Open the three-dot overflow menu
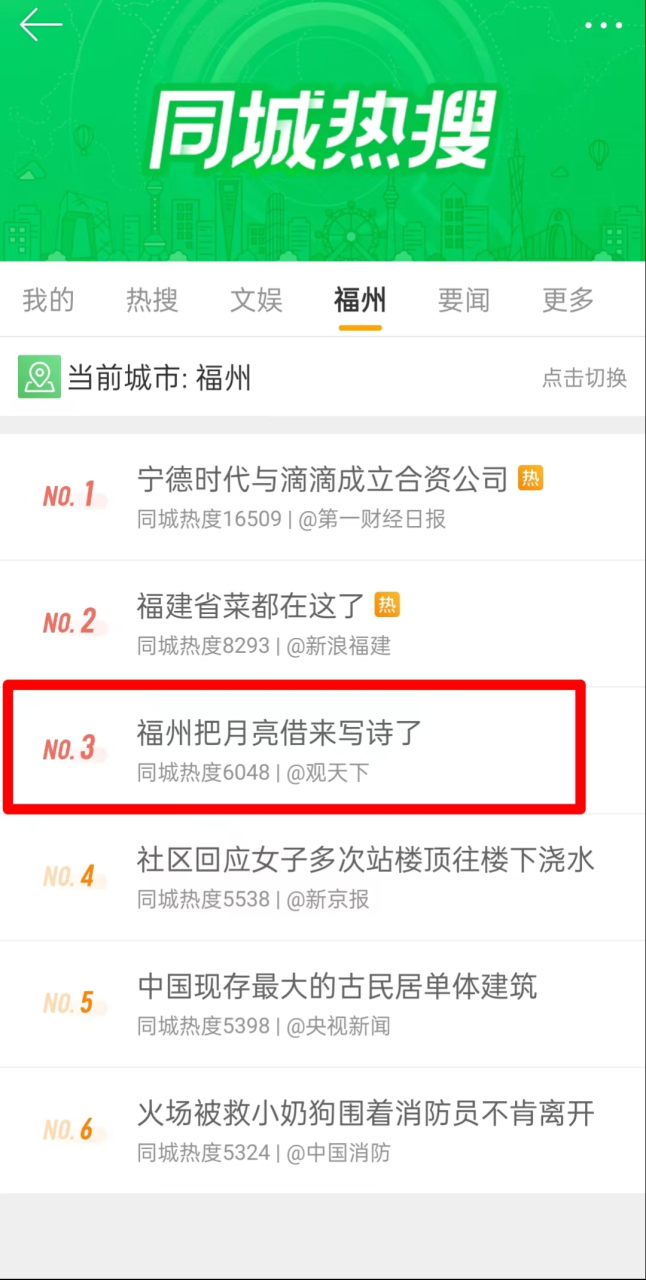The width and height of the screenshot is (646, 1280). pos(603,26)
